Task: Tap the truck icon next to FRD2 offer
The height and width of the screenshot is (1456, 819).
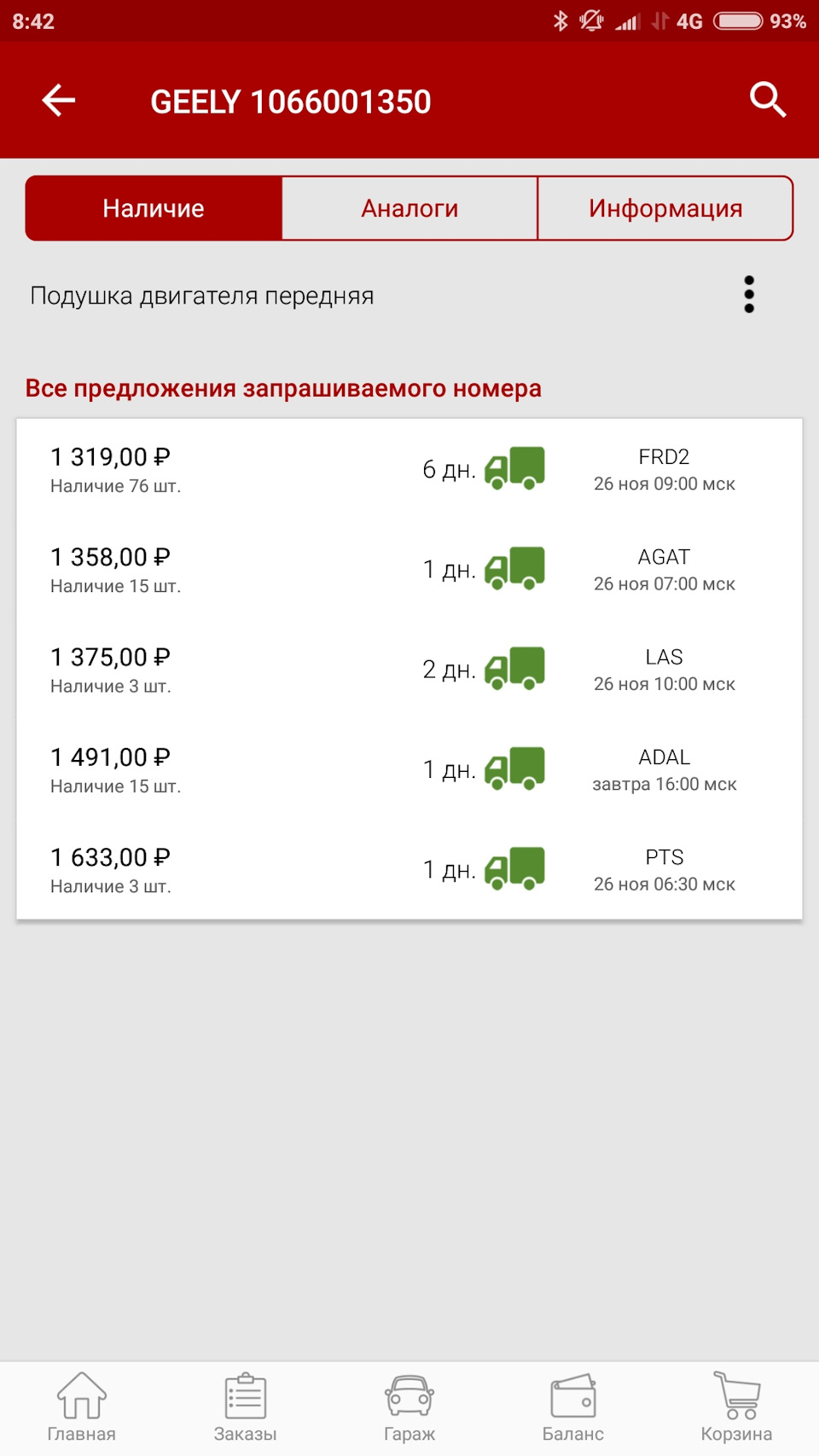Action: tap(514, 467)
